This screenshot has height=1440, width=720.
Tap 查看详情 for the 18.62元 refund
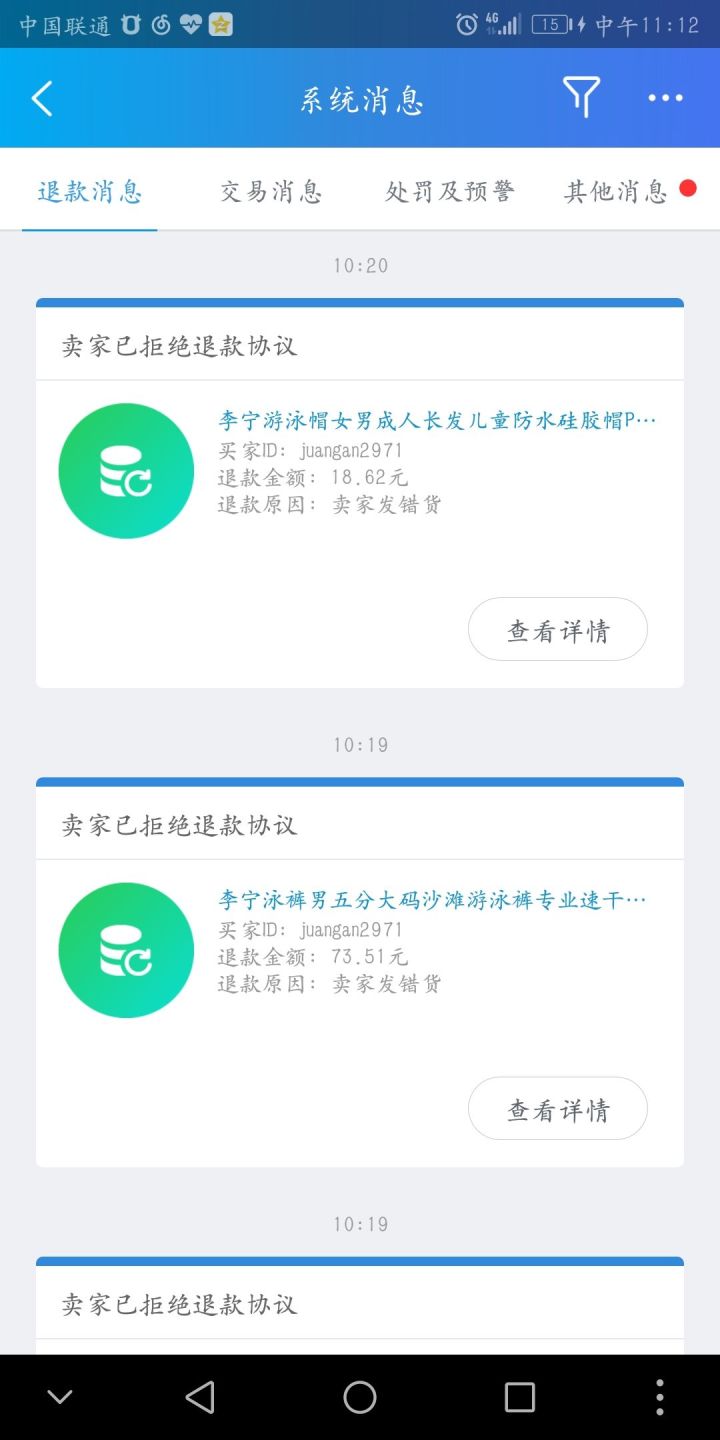557,630
